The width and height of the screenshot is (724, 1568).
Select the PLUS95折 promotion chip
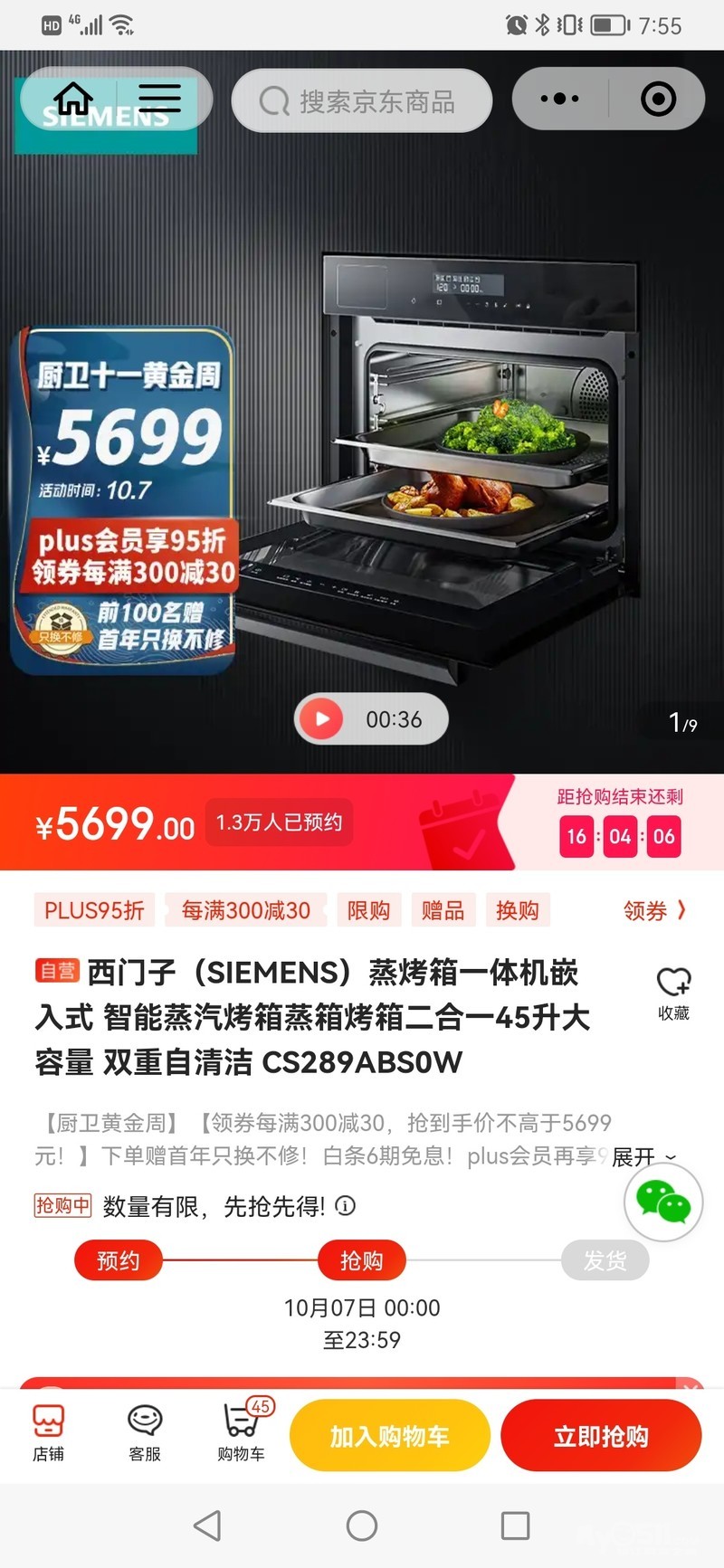coord(94,910)
